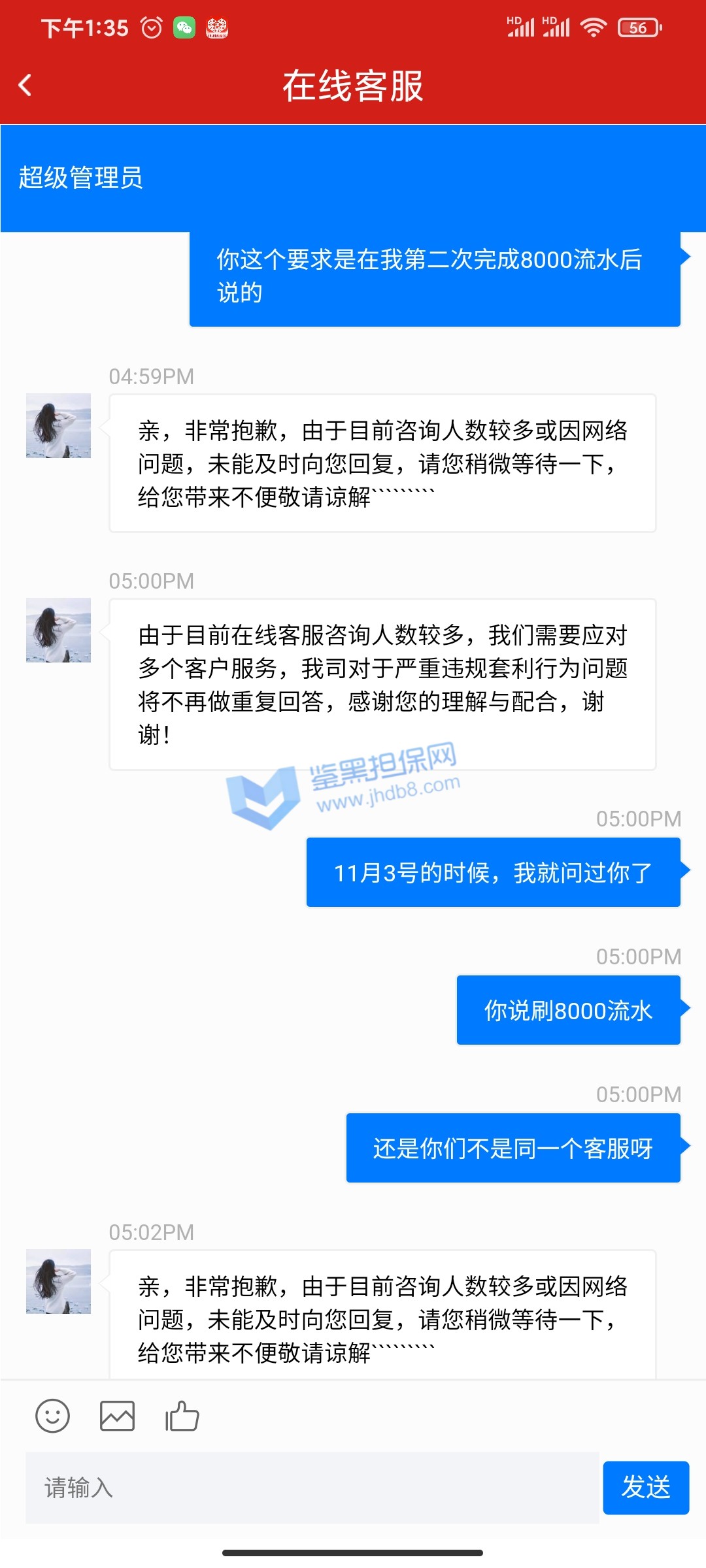Tap the thumbs-up rating icon
This screenshot has width=706, height=1568.
point(182,1416)
